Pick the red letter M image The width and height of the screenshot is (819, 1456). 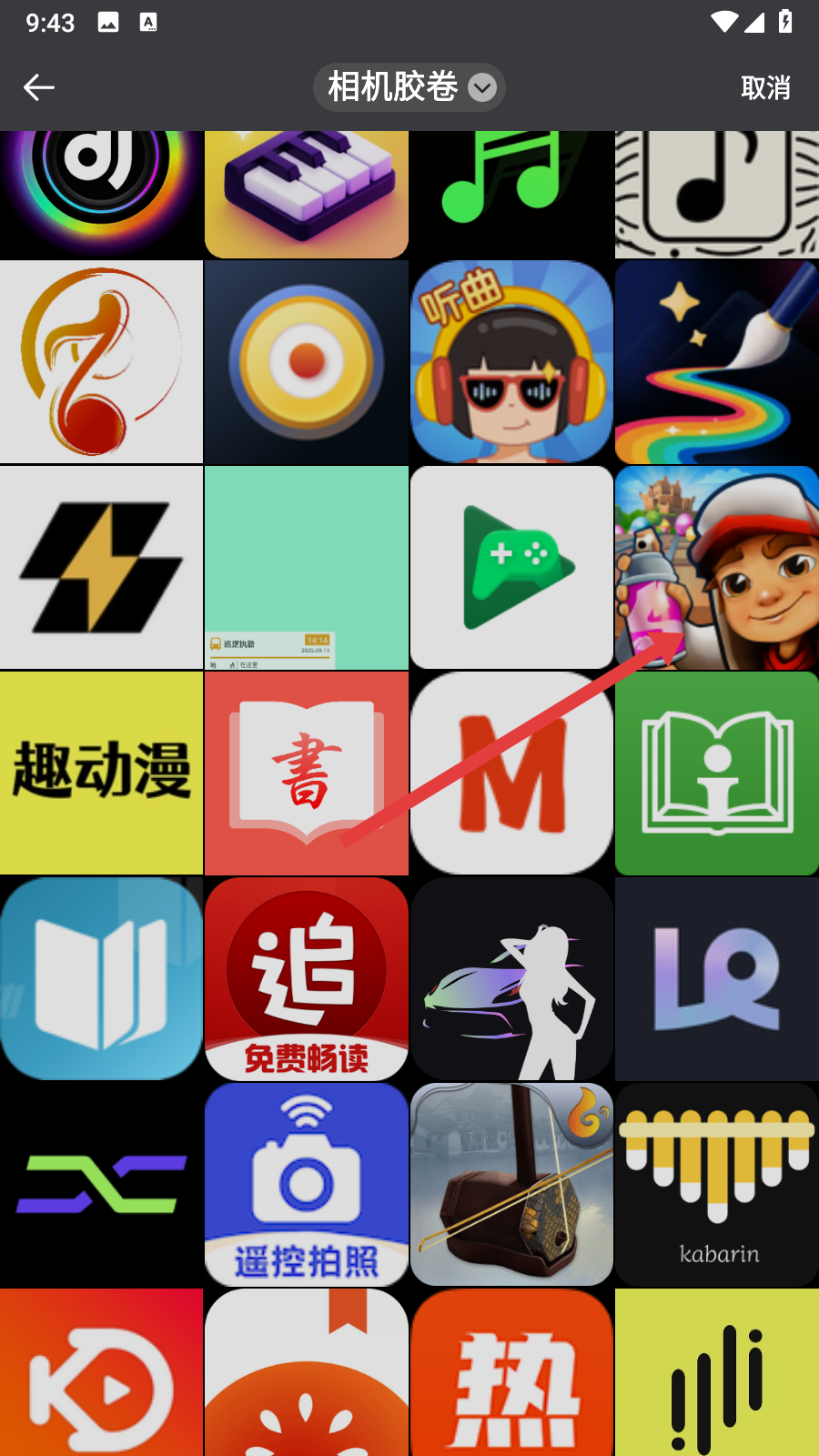[511, 773]
